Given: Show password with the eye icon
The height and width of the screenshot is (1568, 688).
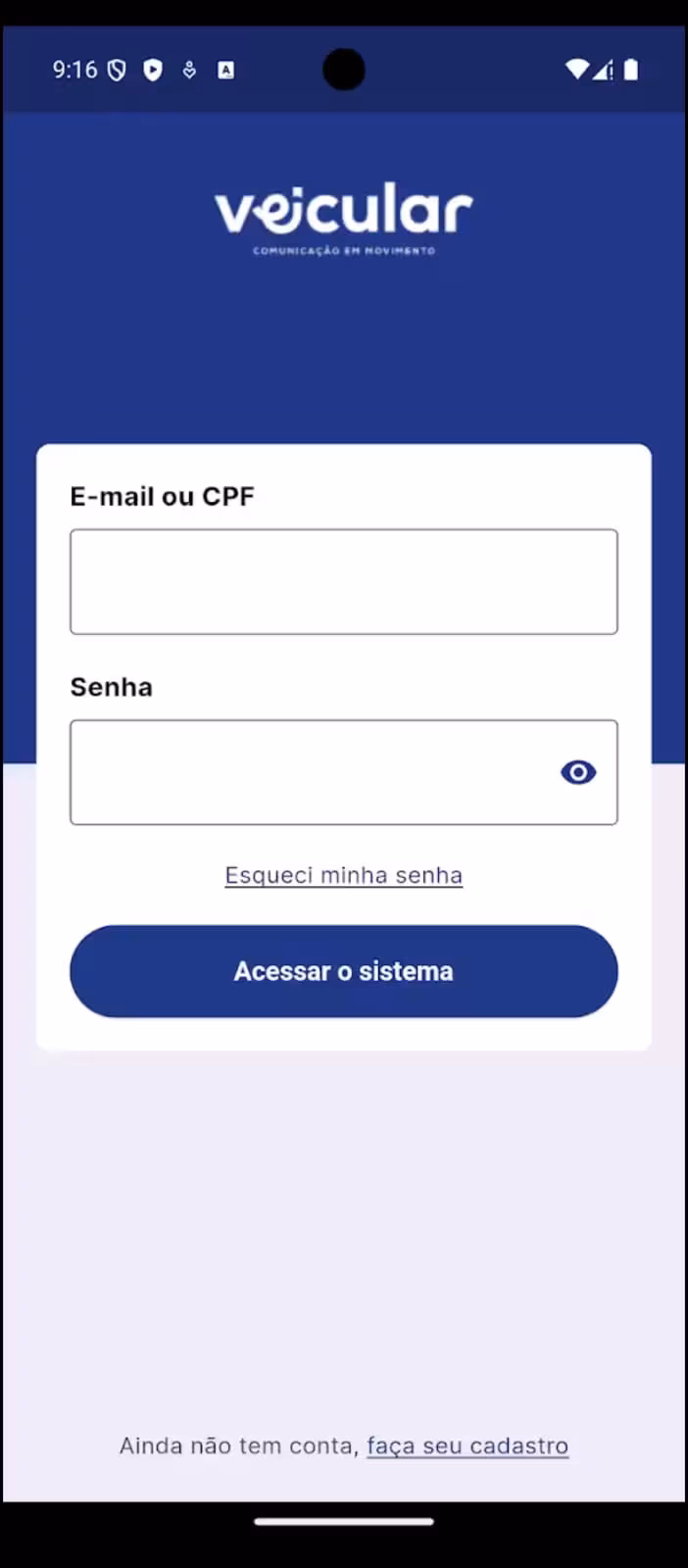Looking at the screenshot, I should (x=578, y=772).
